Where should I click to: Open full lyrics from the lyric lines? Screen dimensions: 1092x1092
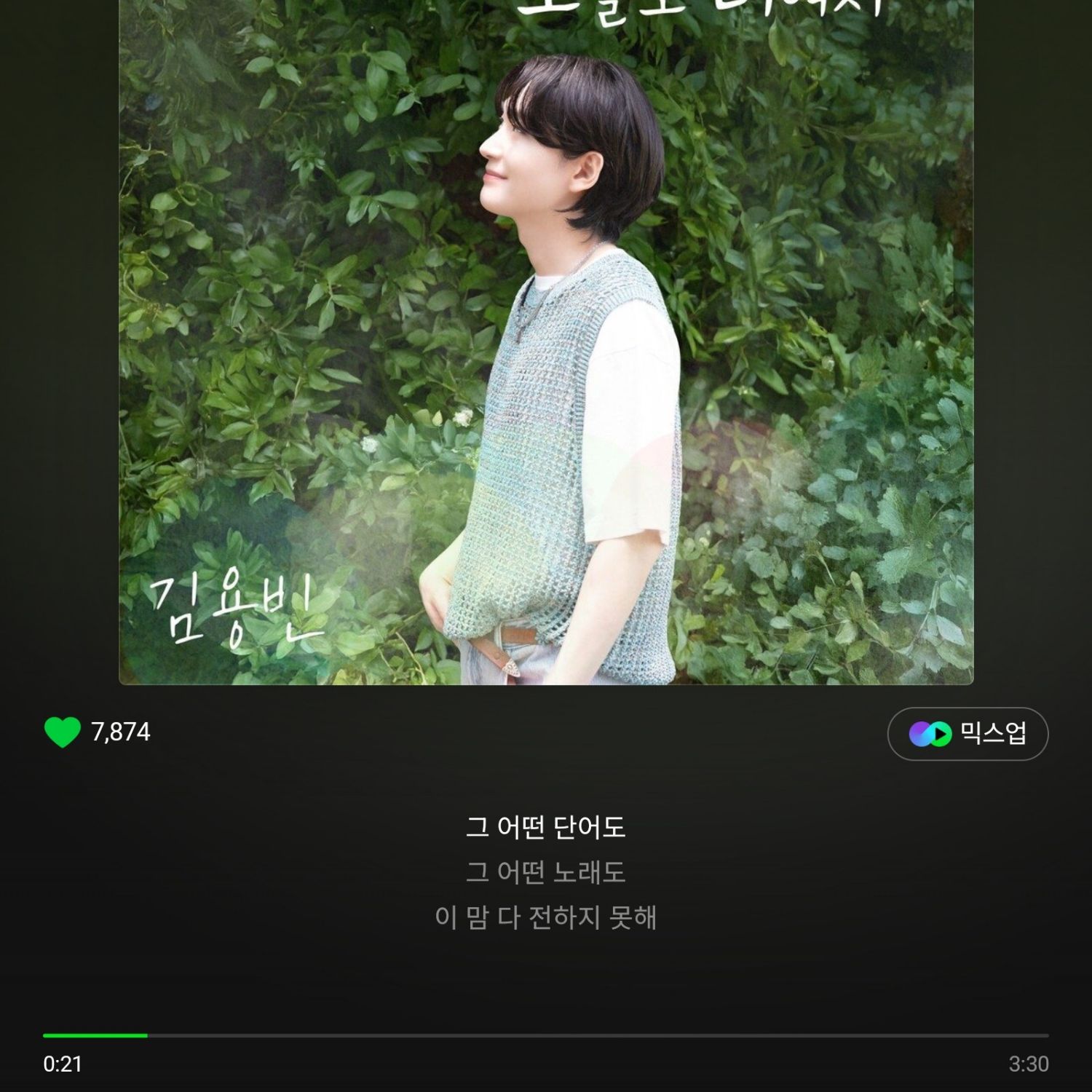(546, 872)
